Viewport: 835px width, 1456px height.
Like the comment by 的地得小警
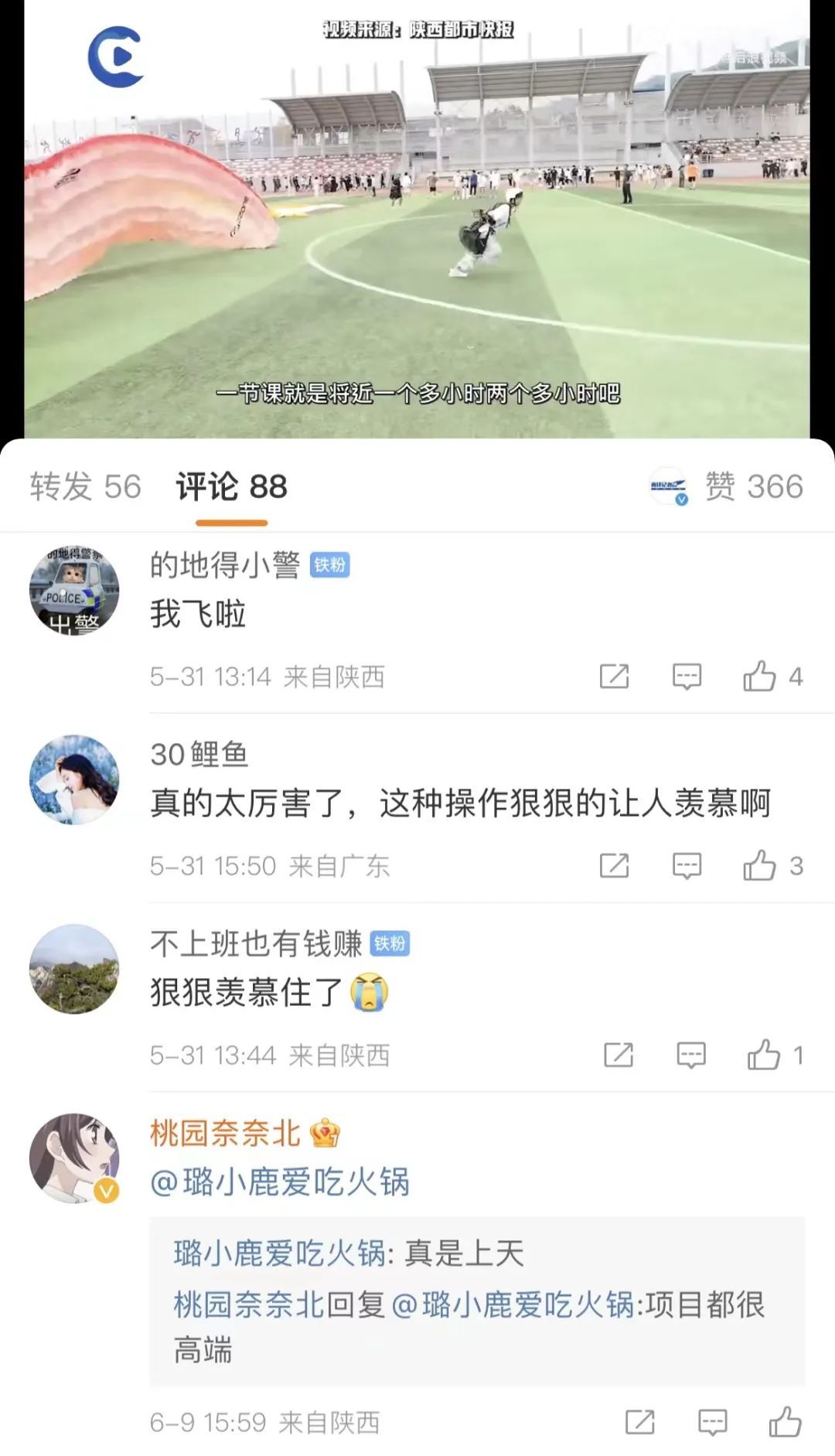(x=760, y=677)
